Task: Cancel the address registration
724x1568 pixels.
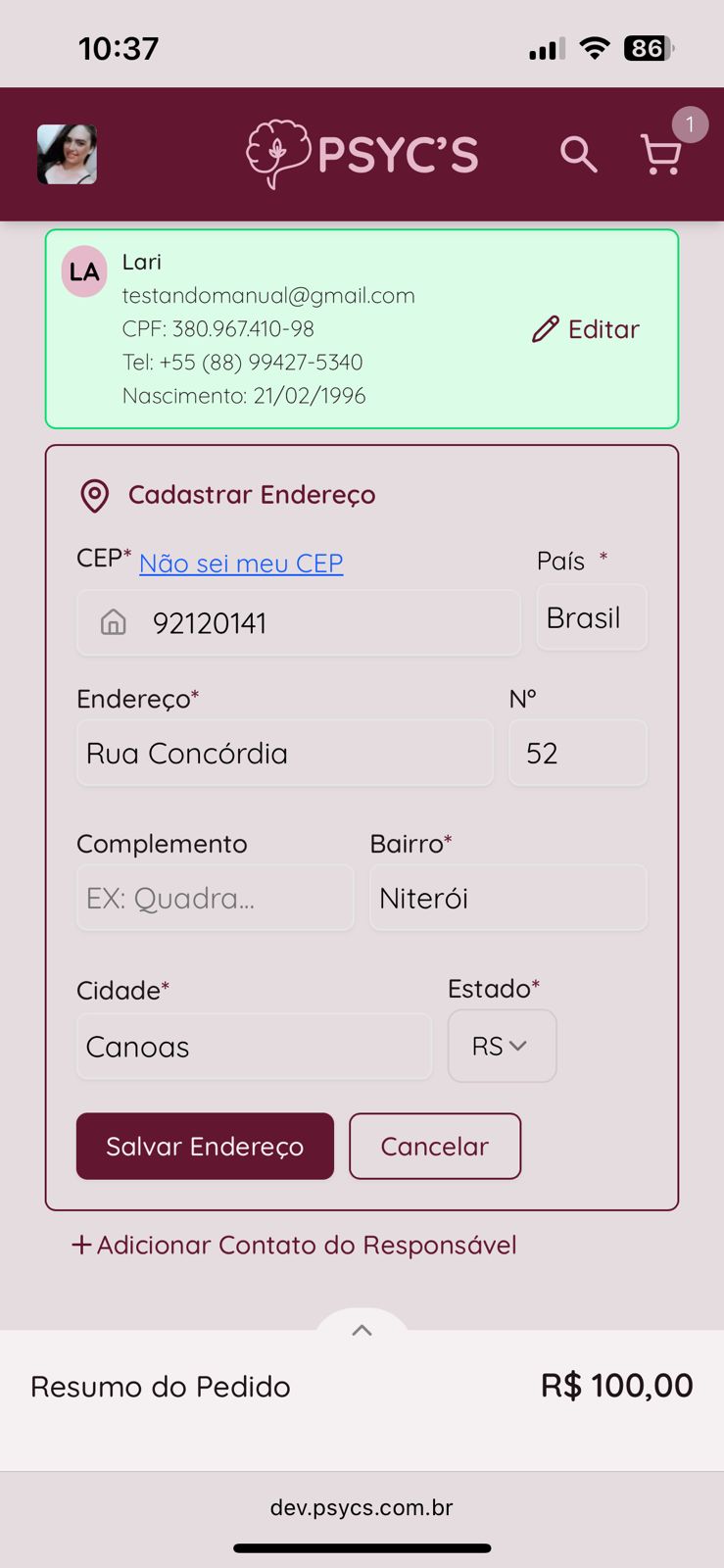Action: [x=434, y=1147]
